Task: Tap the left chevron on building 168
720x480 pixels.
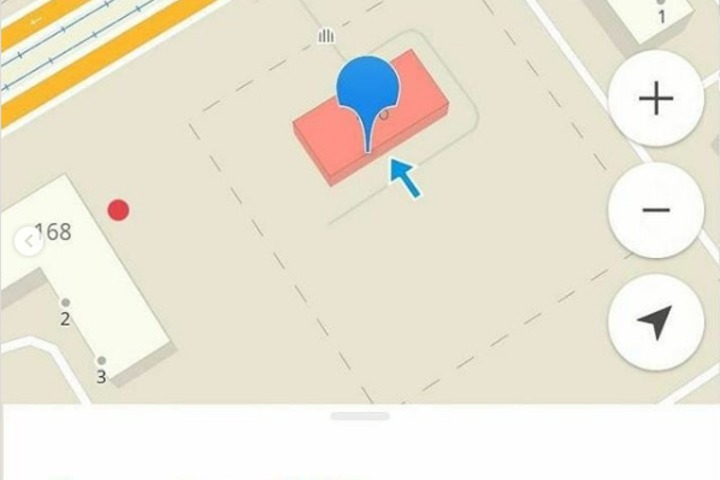Action: (27, 241)
